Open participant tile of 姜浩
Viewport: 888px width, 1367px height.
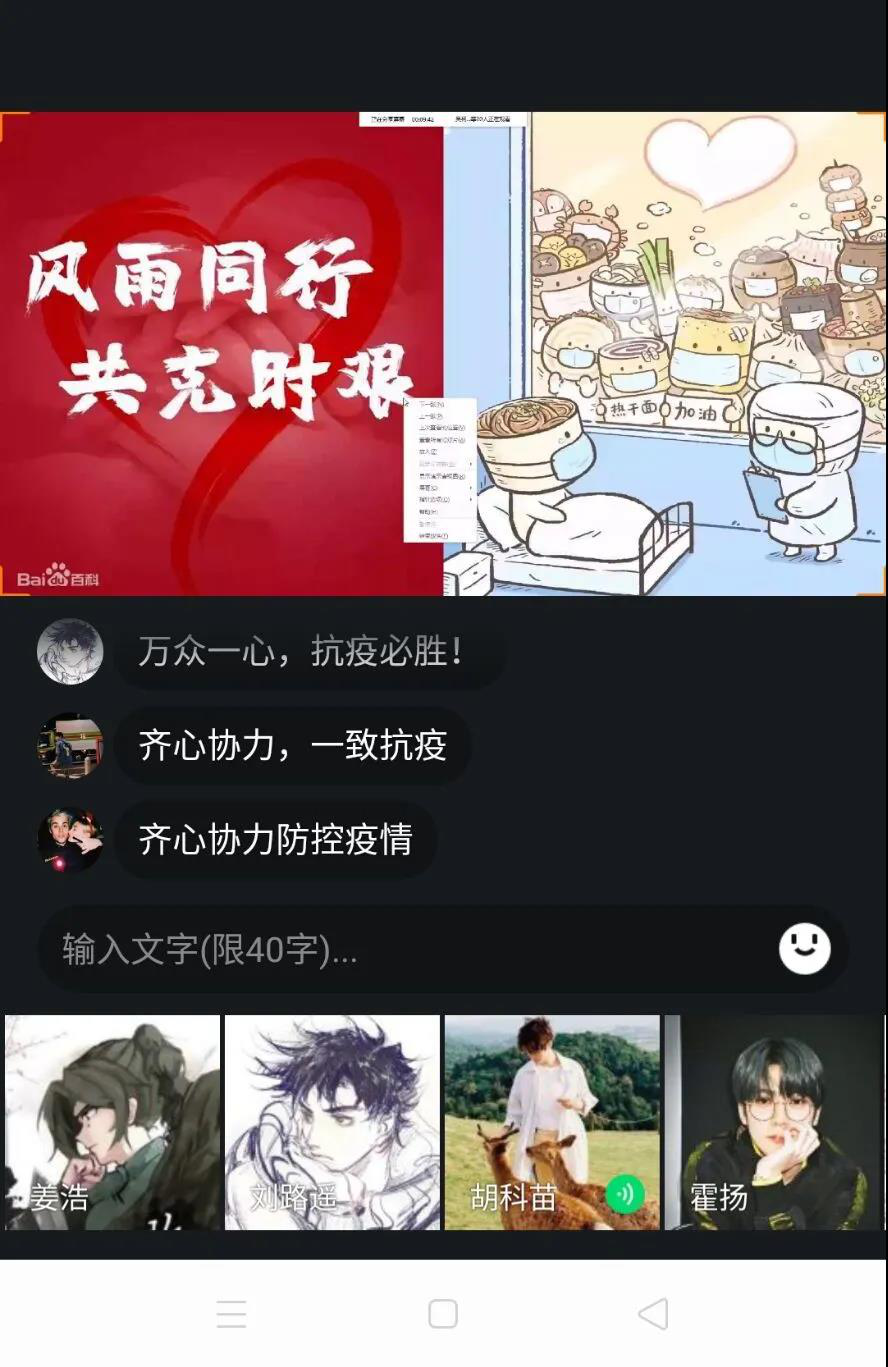pos(112,1122)
